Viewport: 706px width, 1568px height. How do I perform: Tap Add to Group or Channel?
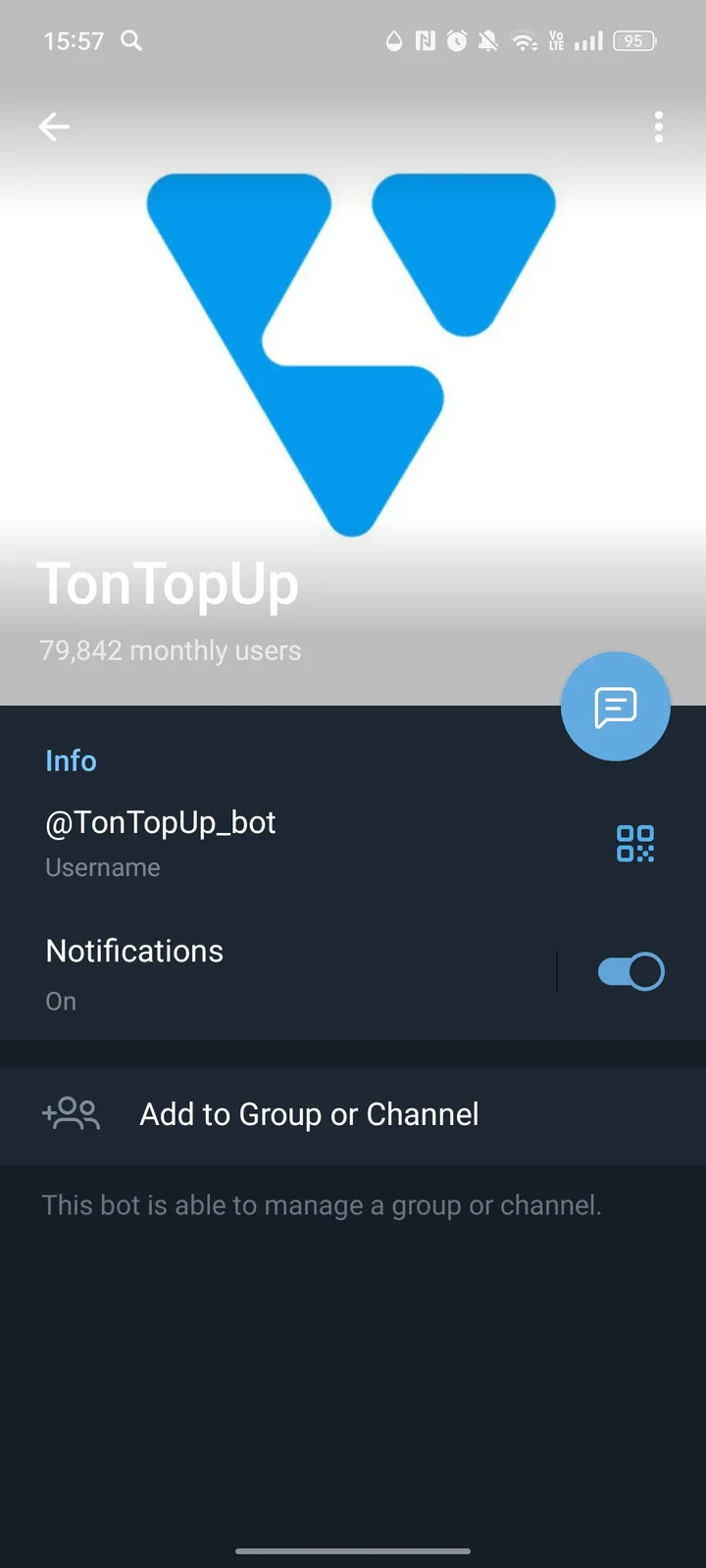click(x=308, y=1114)
